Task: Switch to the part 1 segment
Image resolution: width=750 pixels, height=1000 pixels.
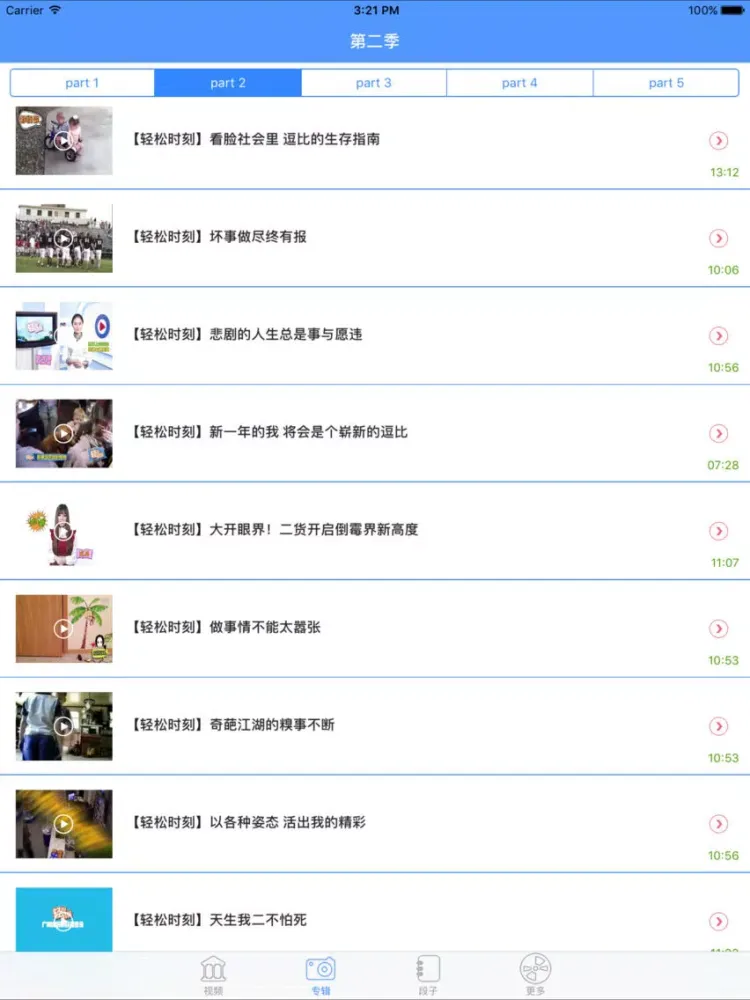Action: pos(82,83)
